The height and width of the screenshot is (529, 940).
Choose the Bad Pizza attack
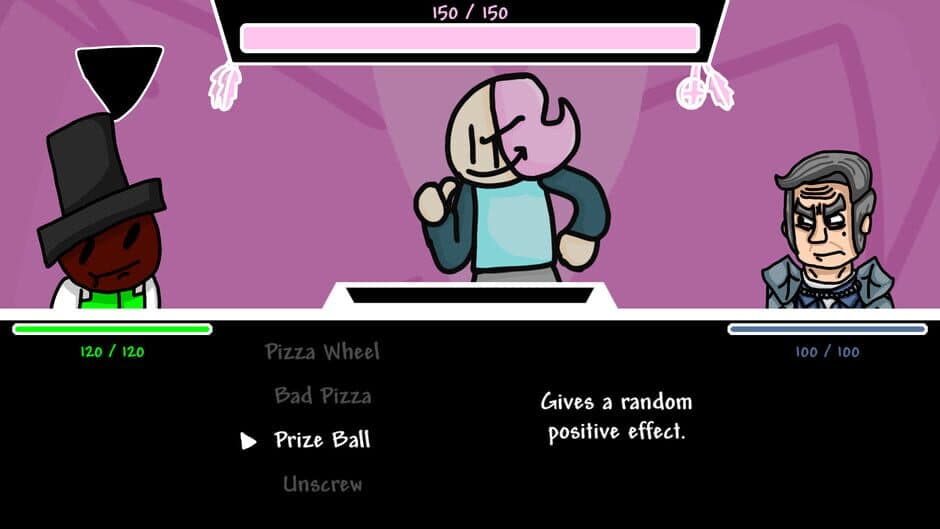pos(322,396)
